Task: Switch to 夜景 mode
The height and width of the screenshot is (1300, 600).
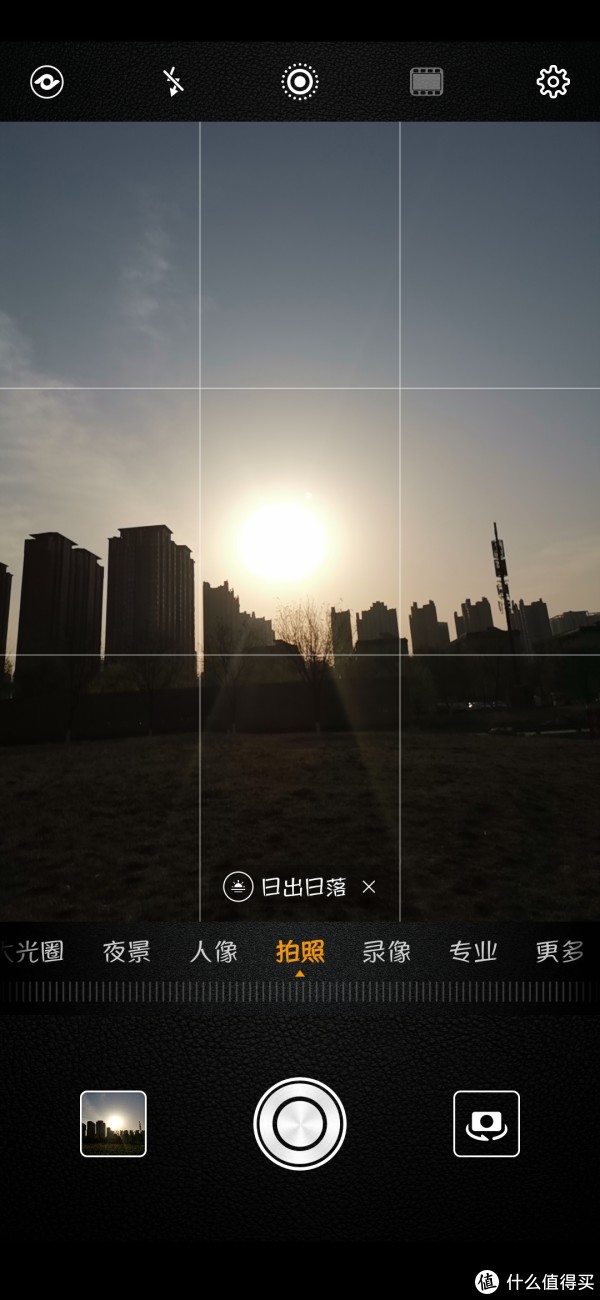Action: click(x=126, y=951)
